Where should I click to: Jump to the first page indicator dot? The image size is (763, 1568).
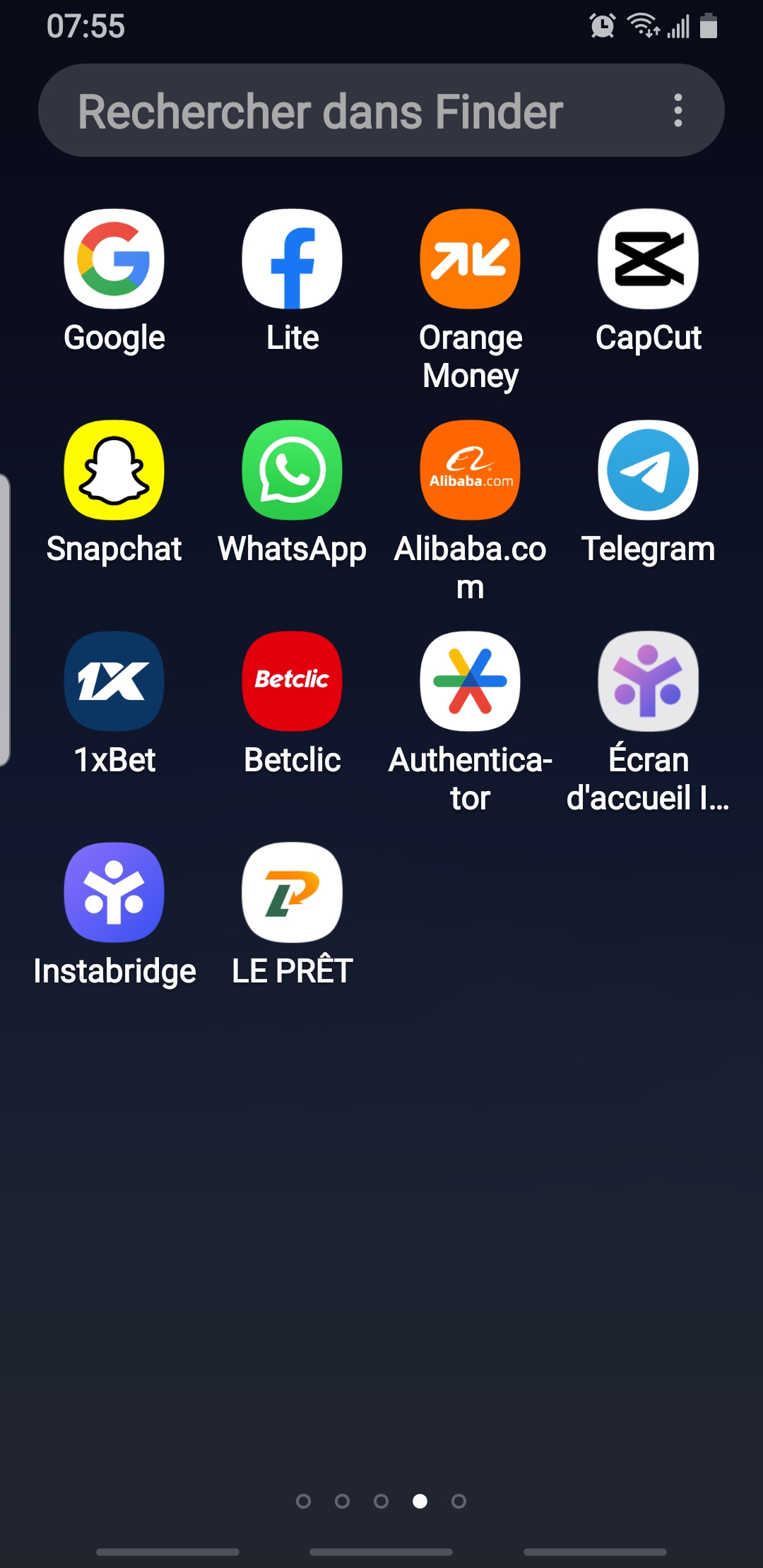point(303,1501)
